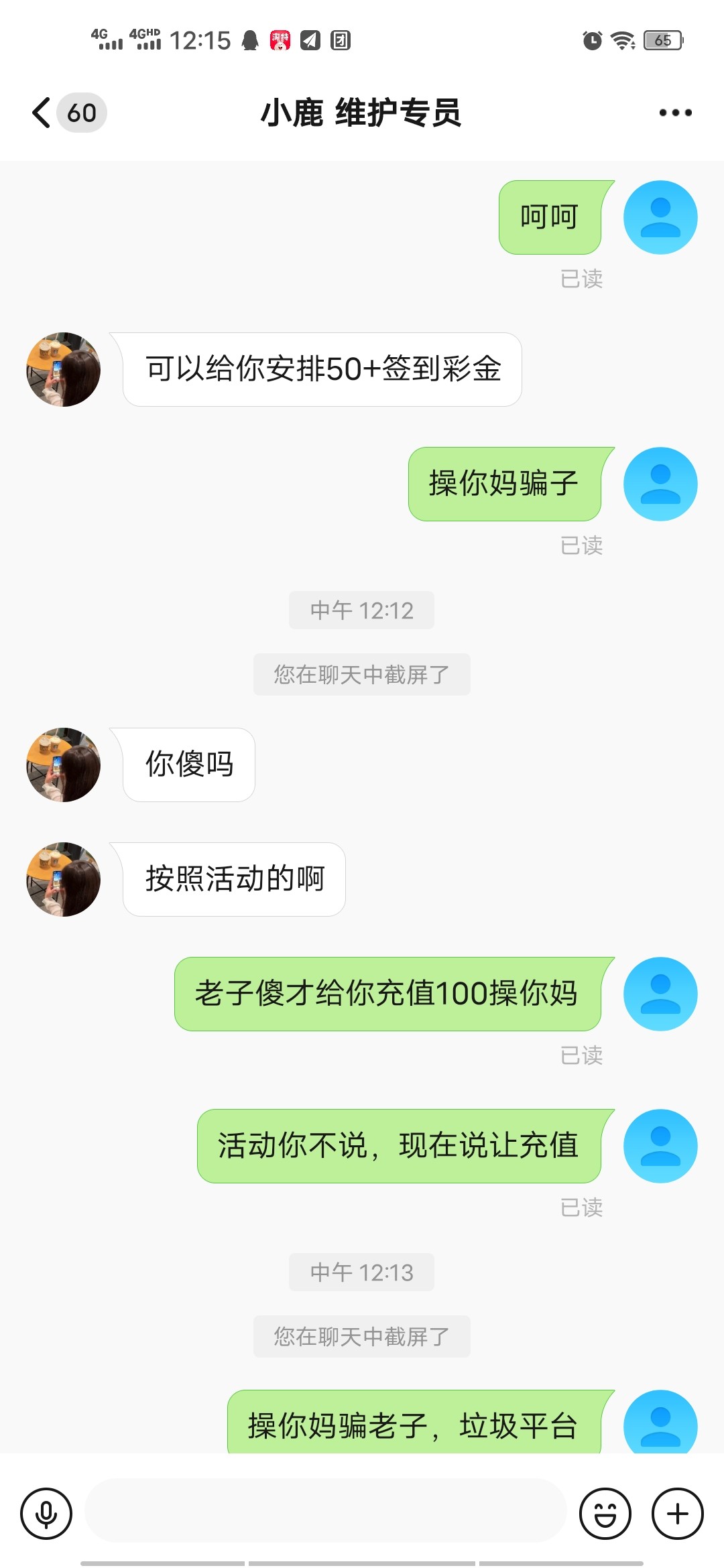Viewport: 724px width, 1568px height.
Task: Open my avatar beside '呵呵' message
Action: tap(660, 217)
